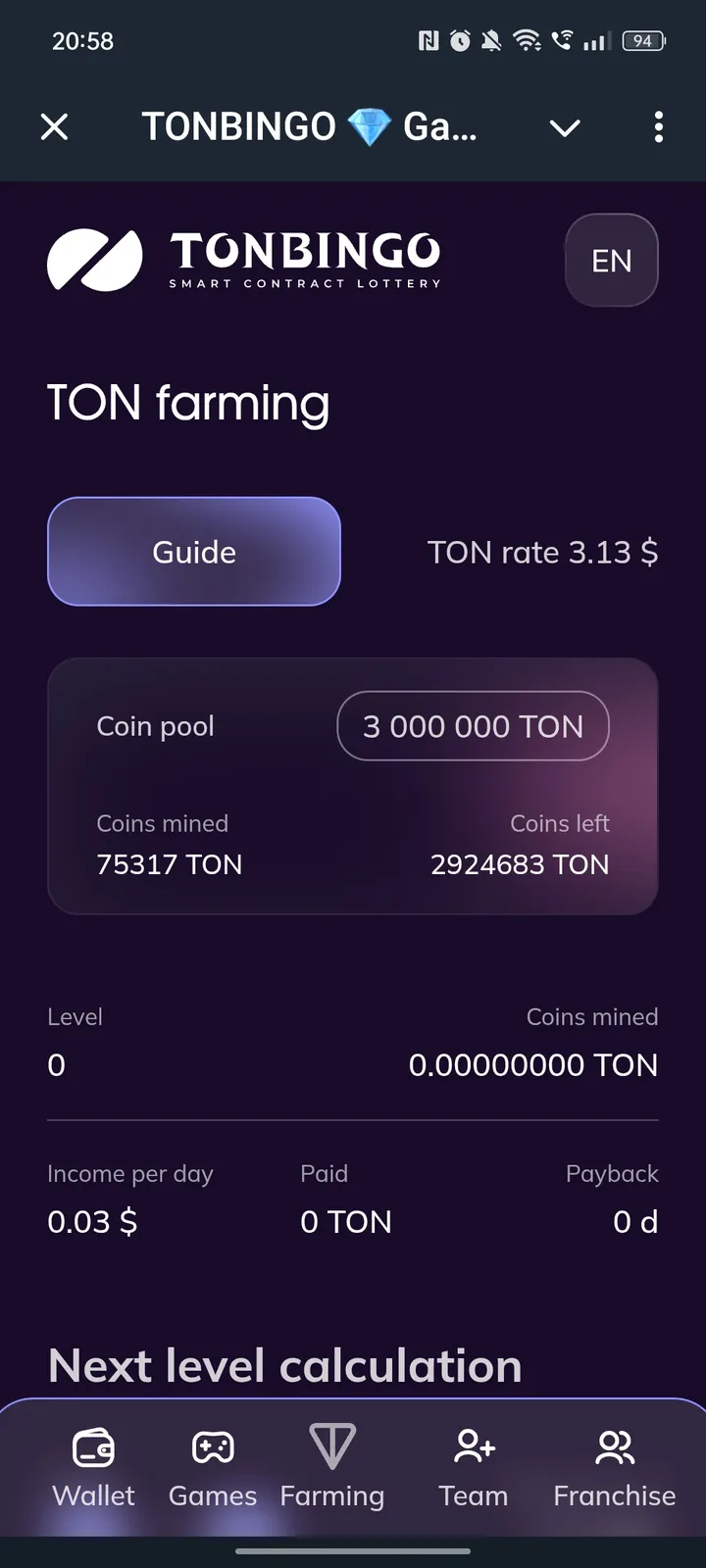This screenshot has height=1568, width=706.
Task: Click the TONBINGO logo
Action: 243,258
